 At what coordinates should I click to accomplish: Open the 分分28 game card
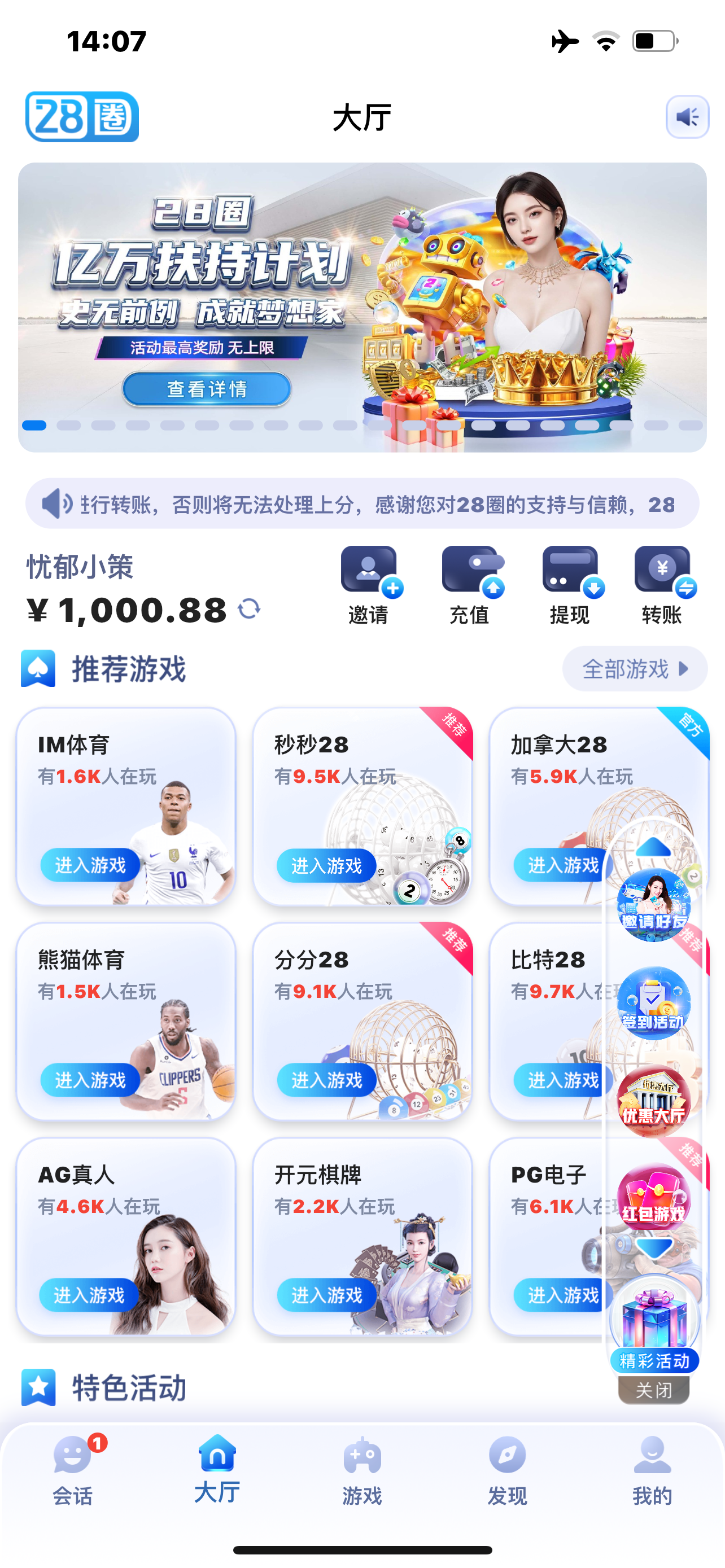[362, 1021]
